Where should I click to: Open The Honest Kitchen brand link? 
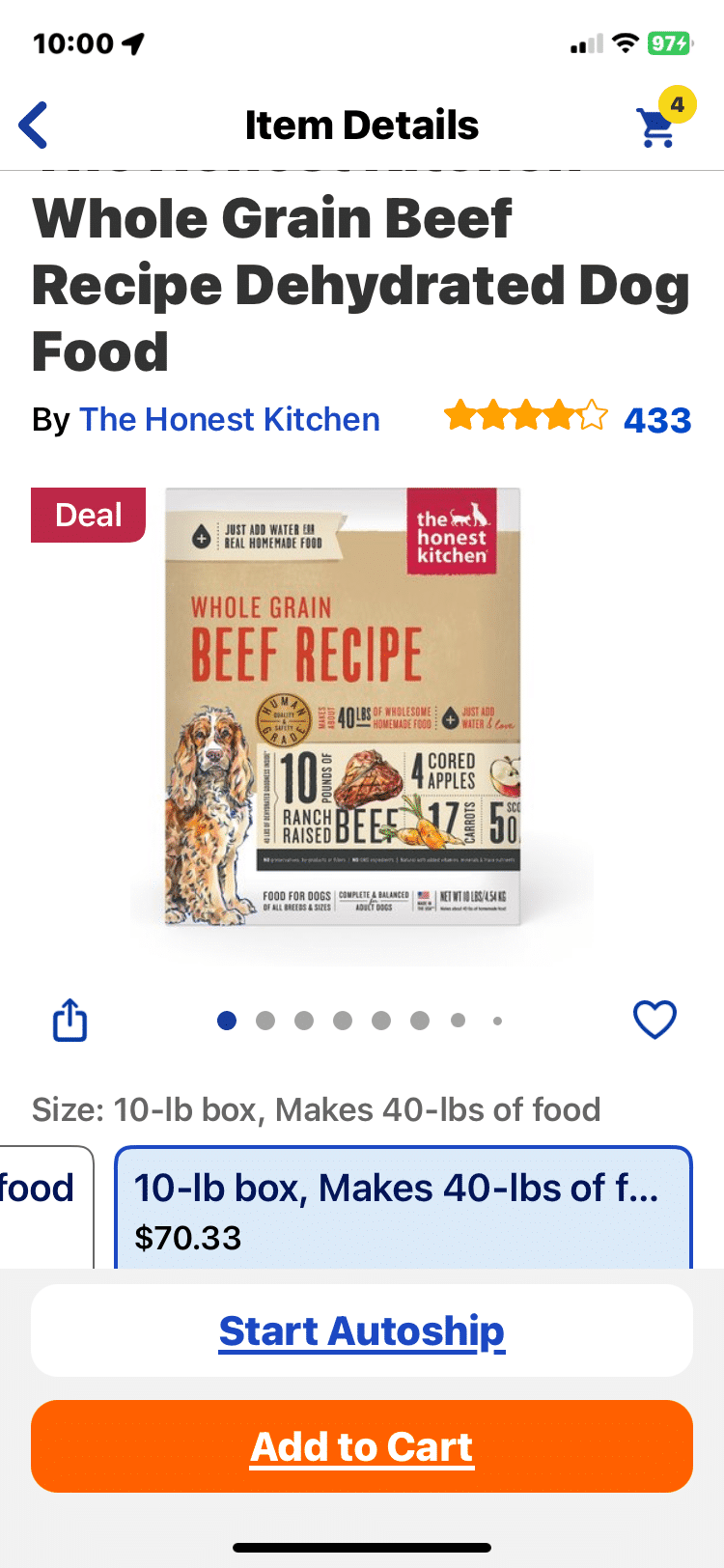pyautogui.click(x=230, y=420)
